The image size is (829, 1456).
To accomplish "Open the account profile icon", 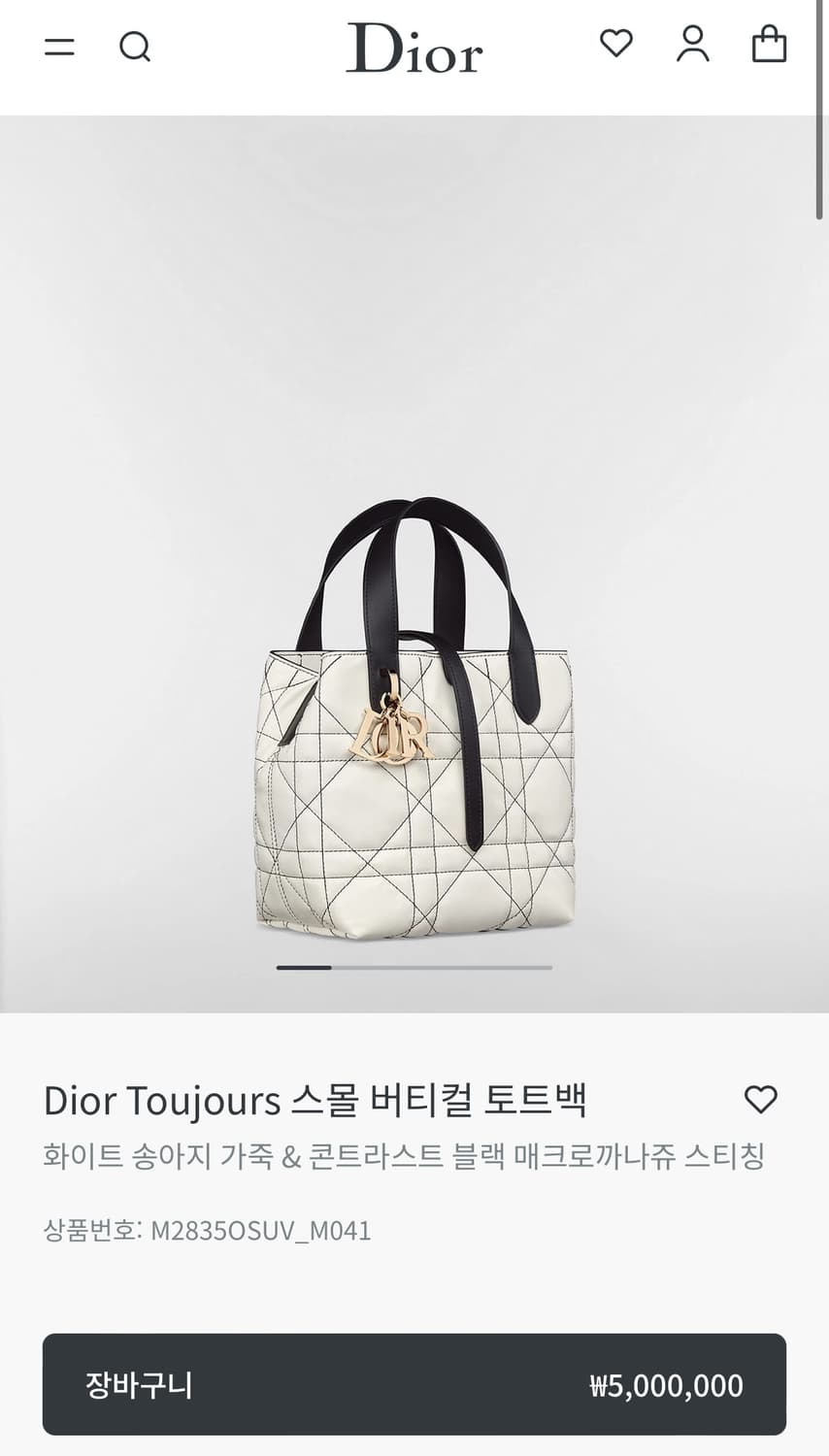I will click(x=692, y=46).
